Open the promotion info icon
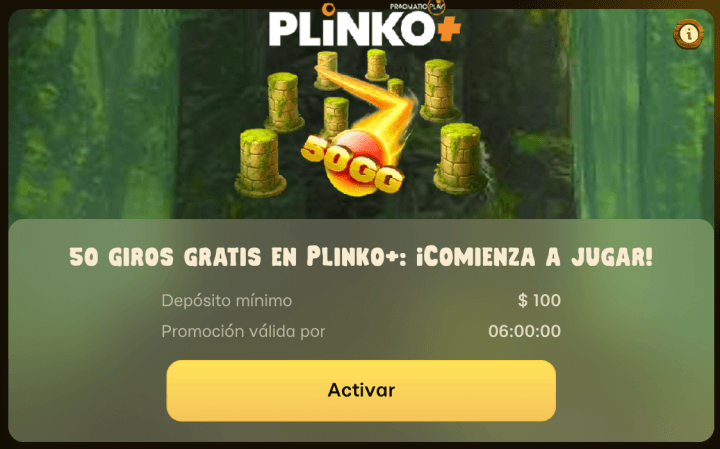 pos(688,34)
